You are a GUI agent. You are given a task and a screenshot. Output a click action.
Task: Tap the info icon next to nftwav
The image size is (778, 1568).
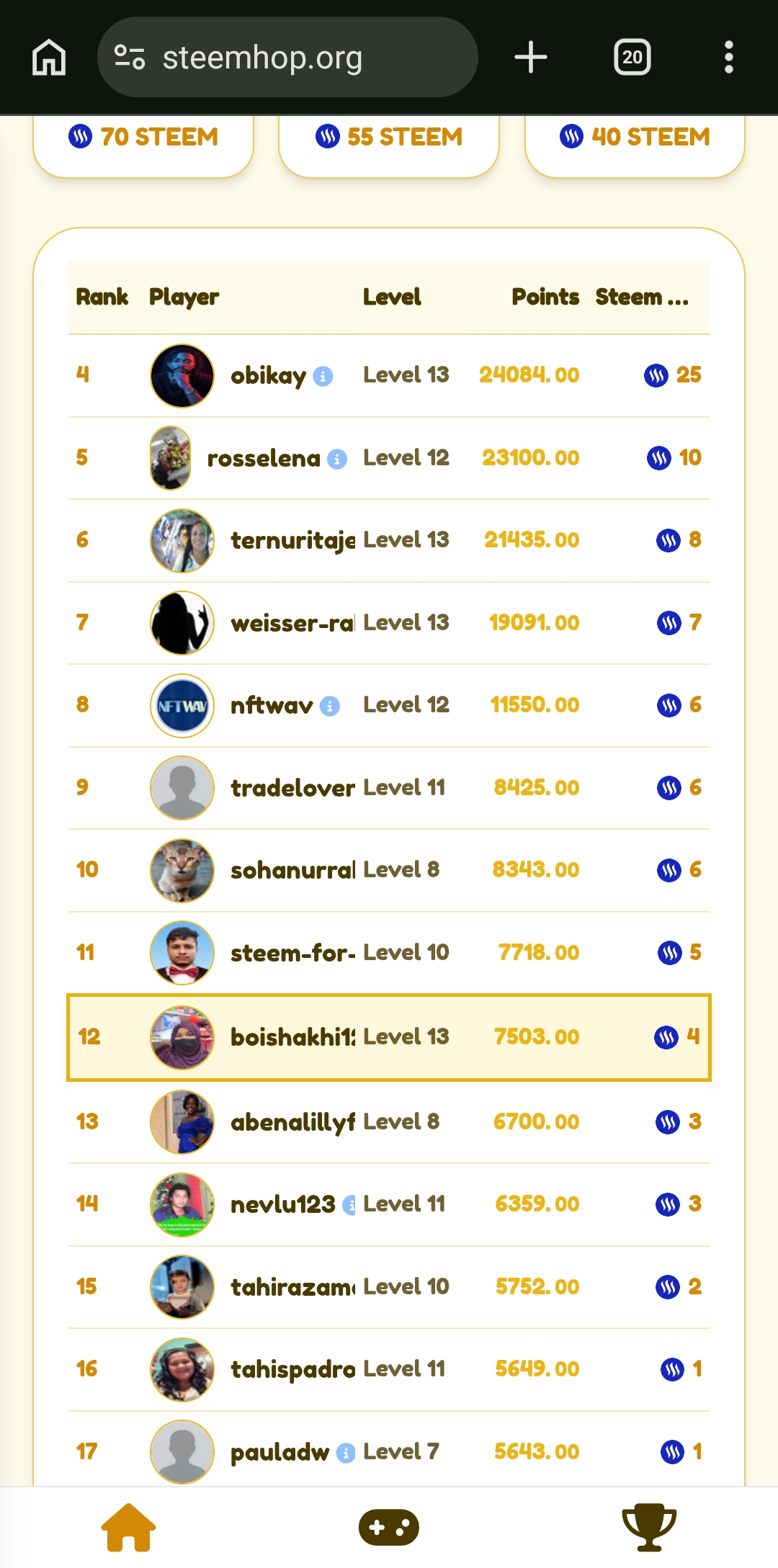[x=330, y=706]
